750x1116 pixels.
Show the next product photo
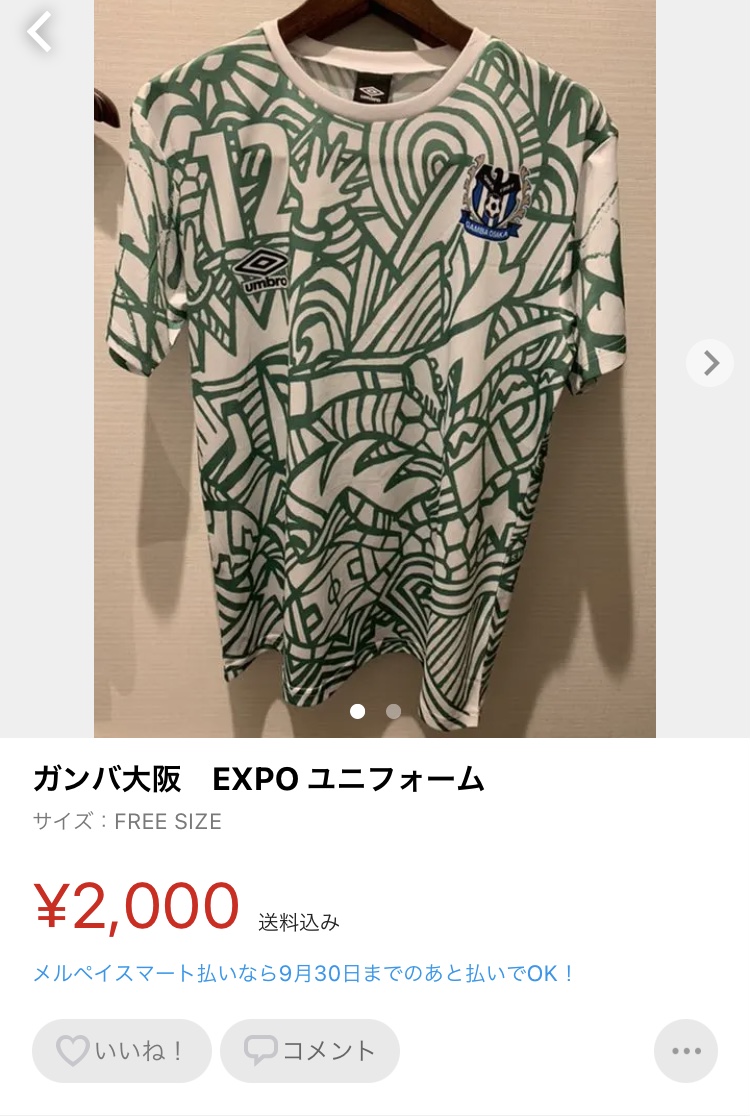[x=710, y=363]
